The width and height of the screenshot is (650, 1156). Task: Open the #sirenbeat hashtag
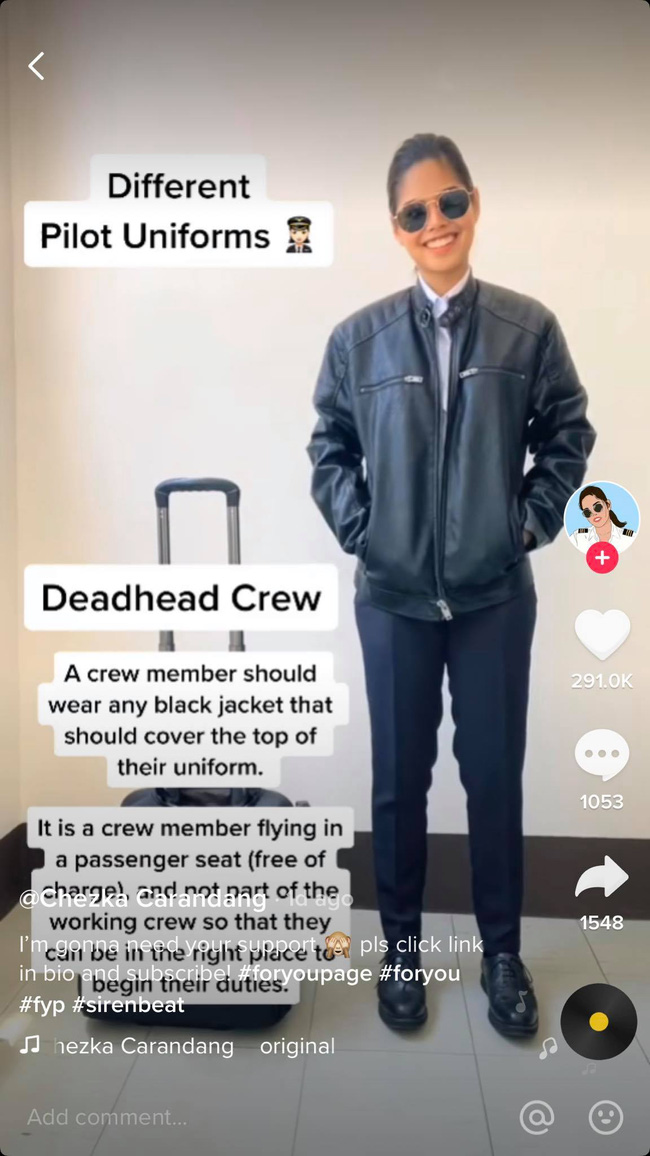(128, 1004)
